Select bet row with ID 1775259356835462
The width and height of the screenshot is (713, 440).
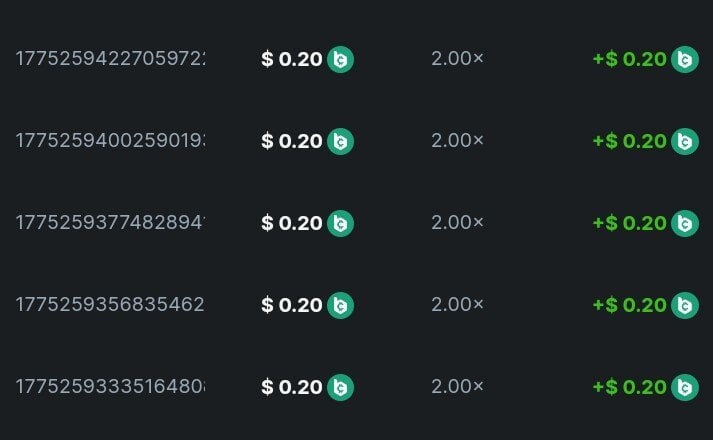pos(110,304)
